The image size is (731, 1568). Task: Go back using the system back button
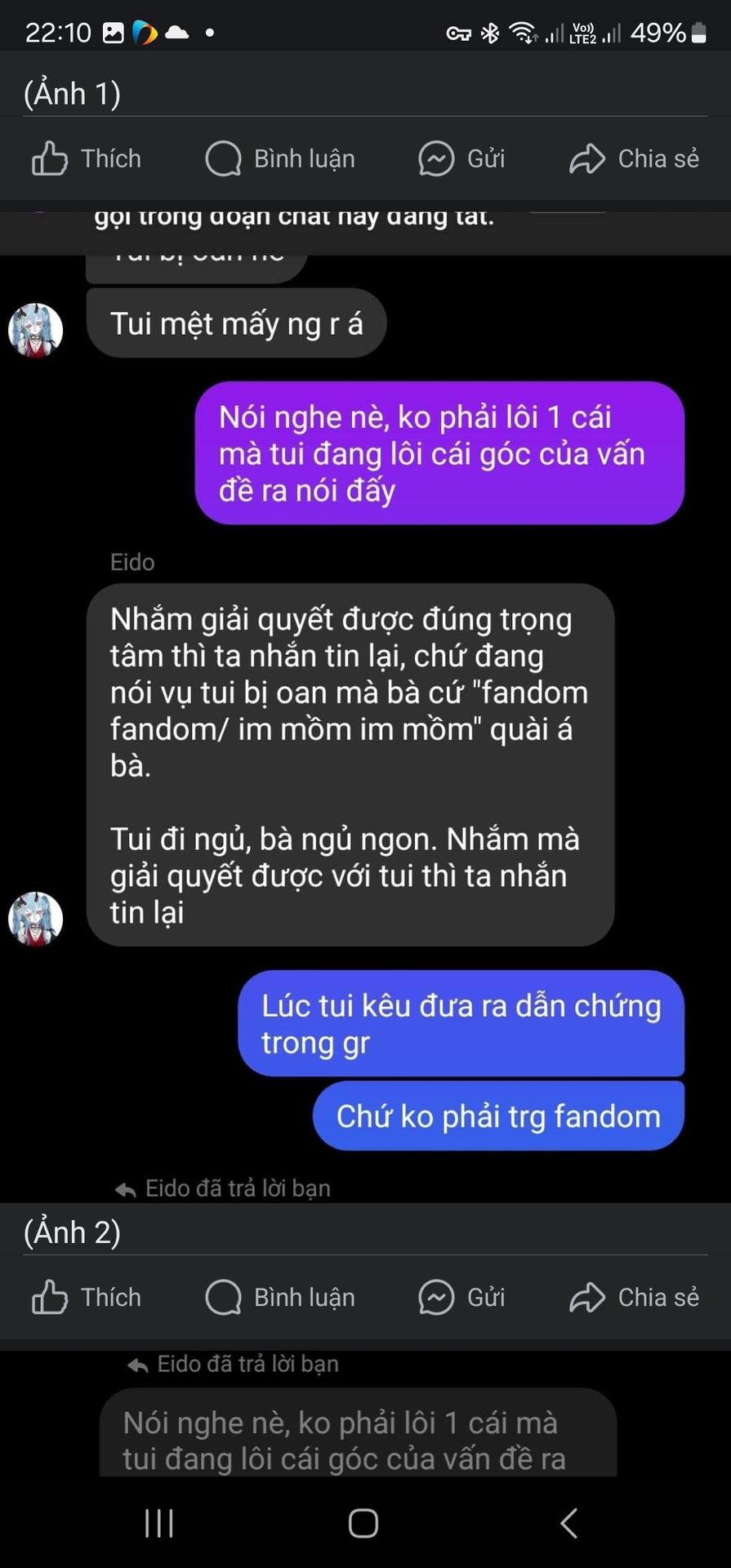click(569, 1523)
